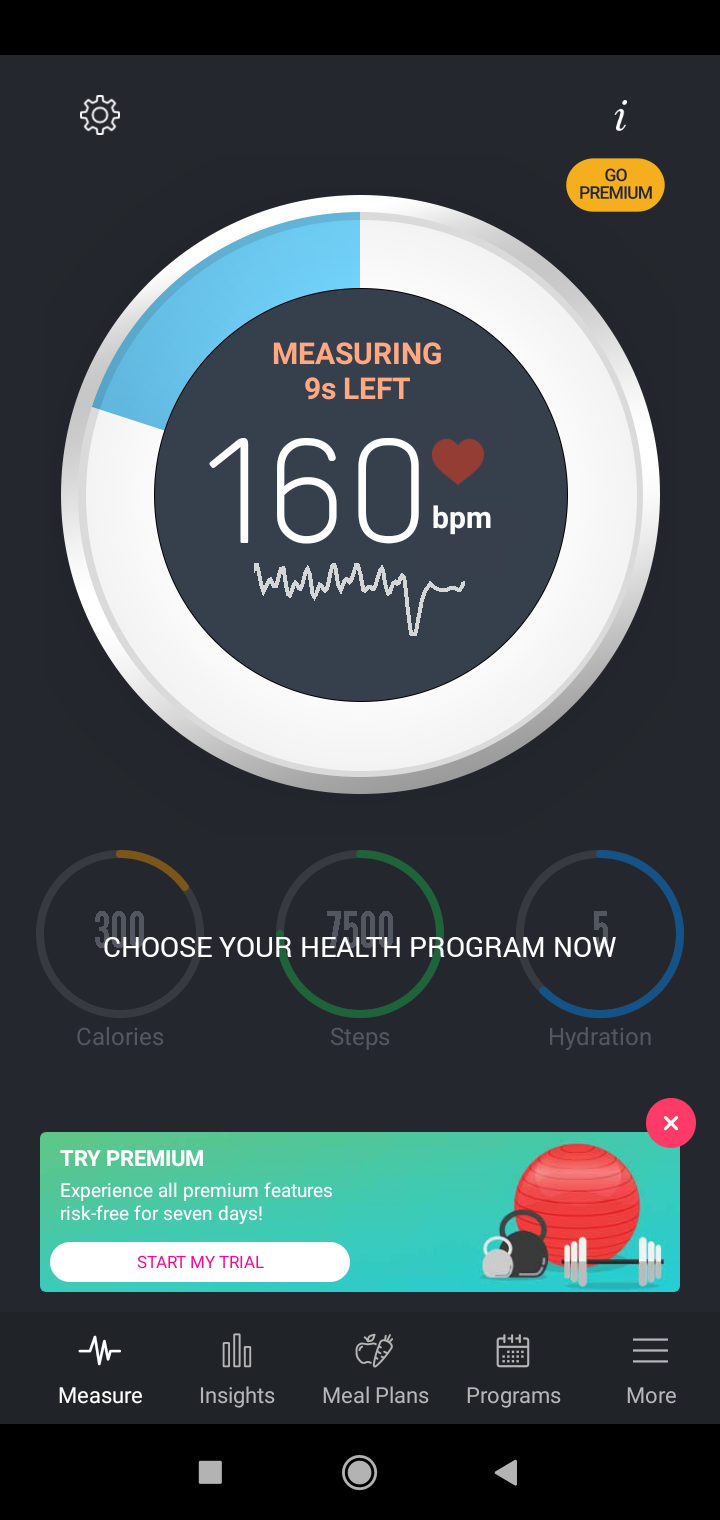720x1520 pixels.
Task: Go back with the system back button
Action: click(507, 1472)
